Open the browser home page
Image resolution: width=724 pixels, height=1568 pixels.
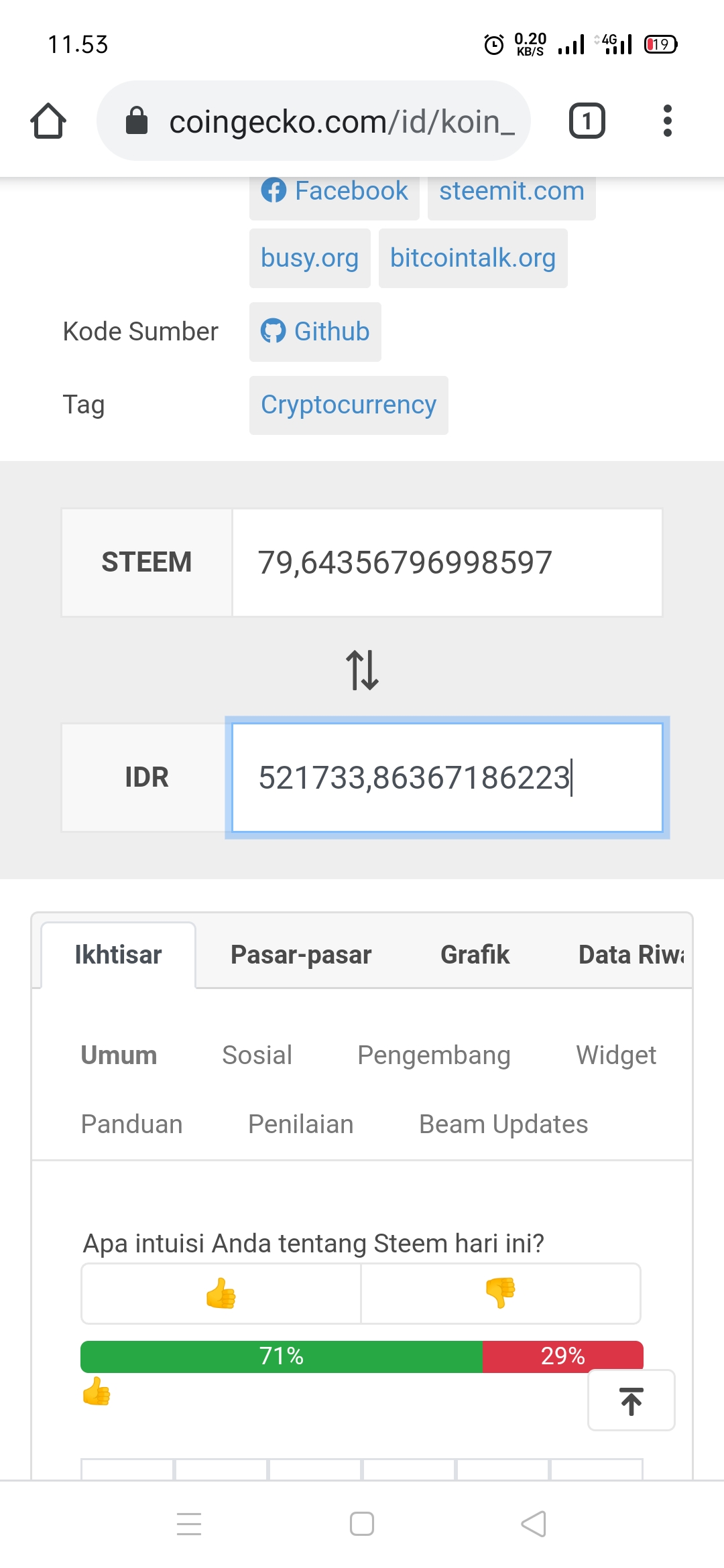point(48,121)
